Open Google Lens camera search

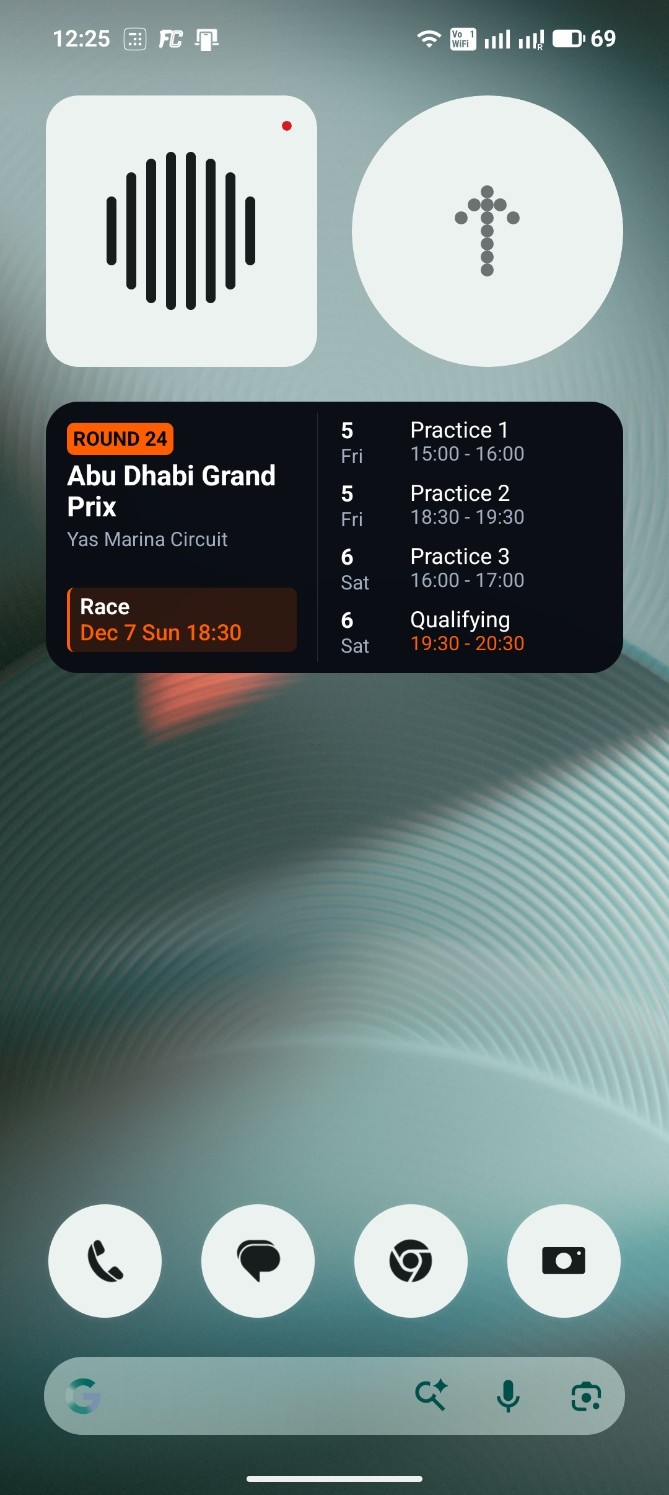tap(585, 1395)
